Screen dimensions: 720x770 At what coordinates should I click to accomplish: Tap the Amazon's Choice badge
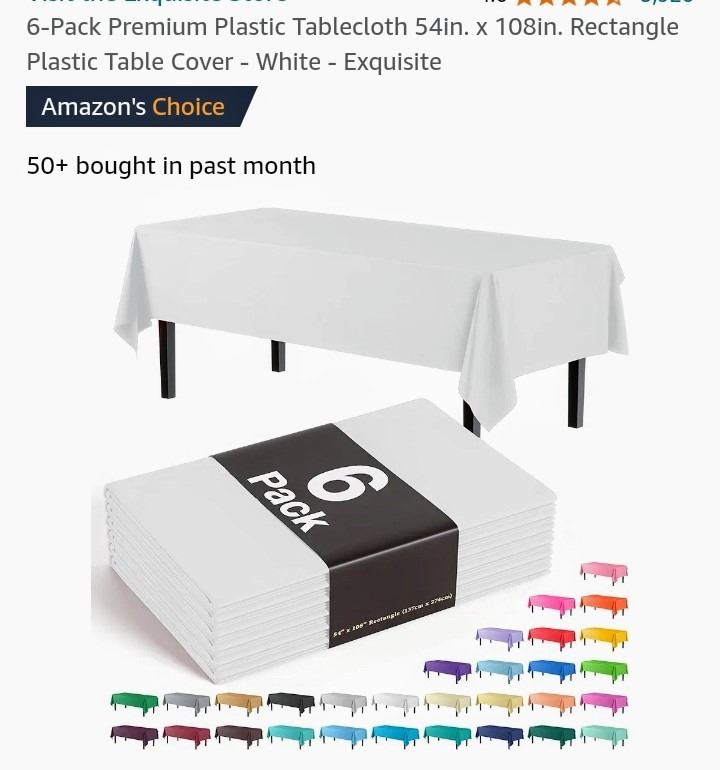tap(134, 107)
